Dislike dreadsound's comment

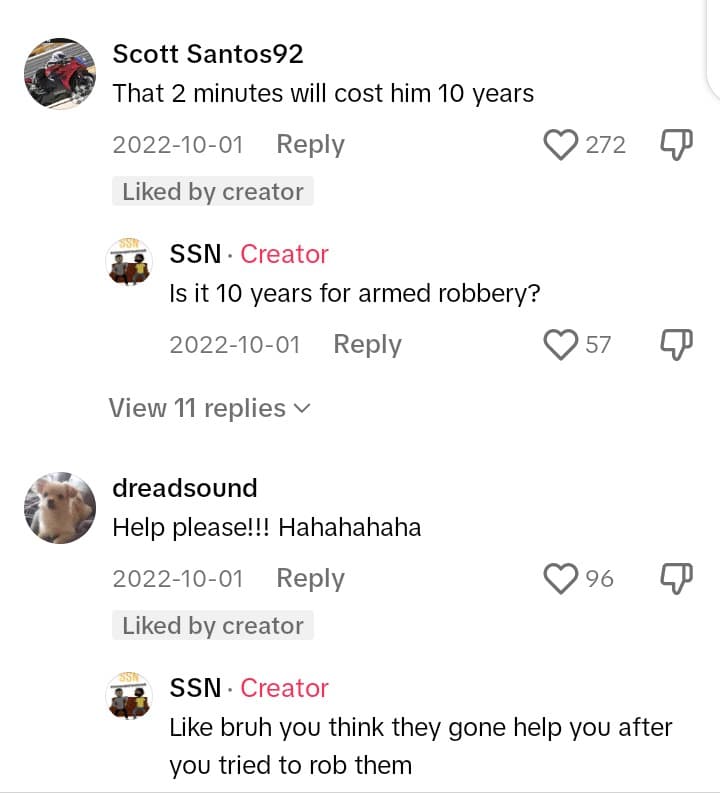pos(677,579)
